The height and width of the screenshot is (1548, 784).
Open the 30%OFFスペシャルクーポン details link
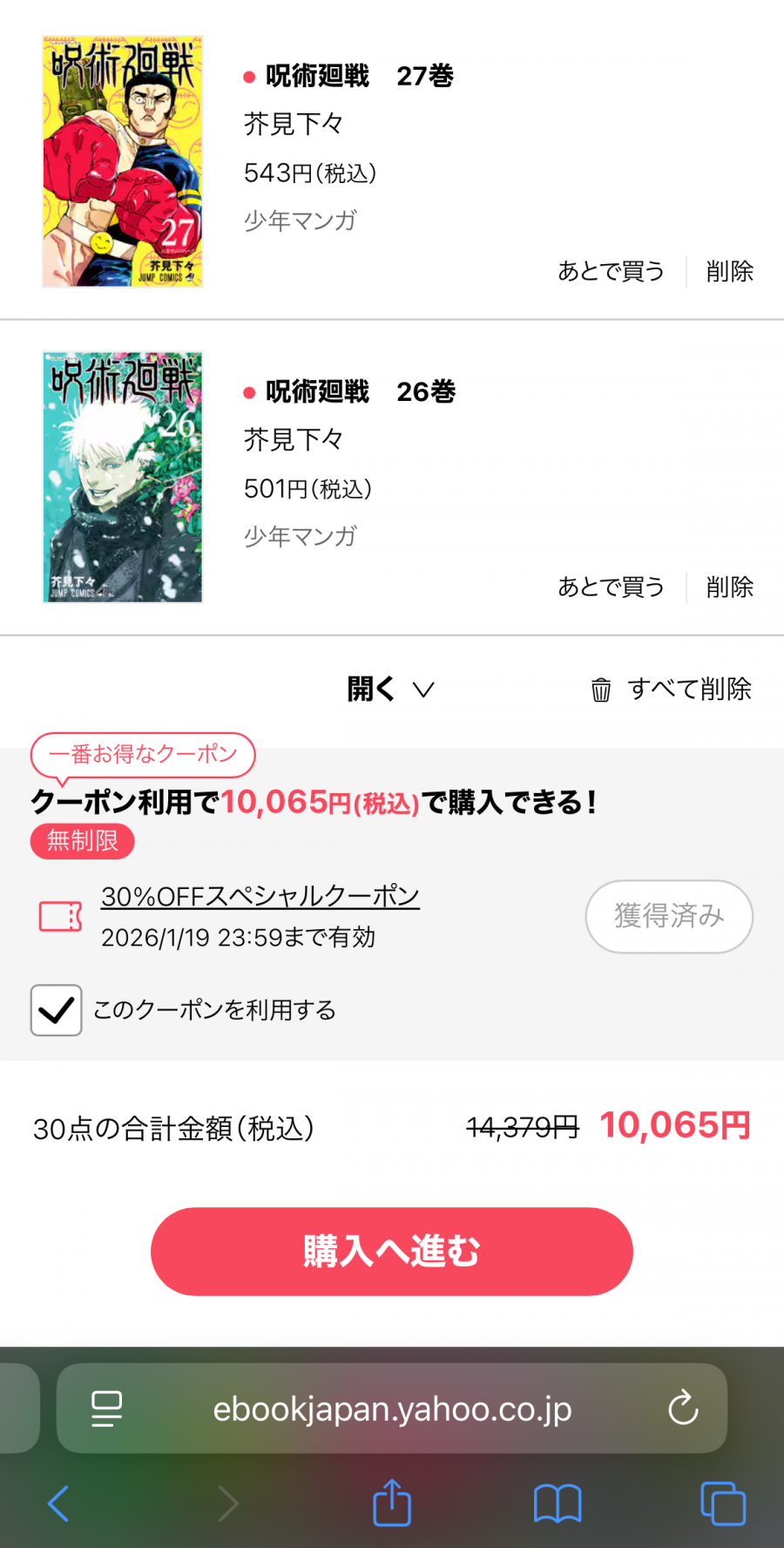click(x=260, y=894)
